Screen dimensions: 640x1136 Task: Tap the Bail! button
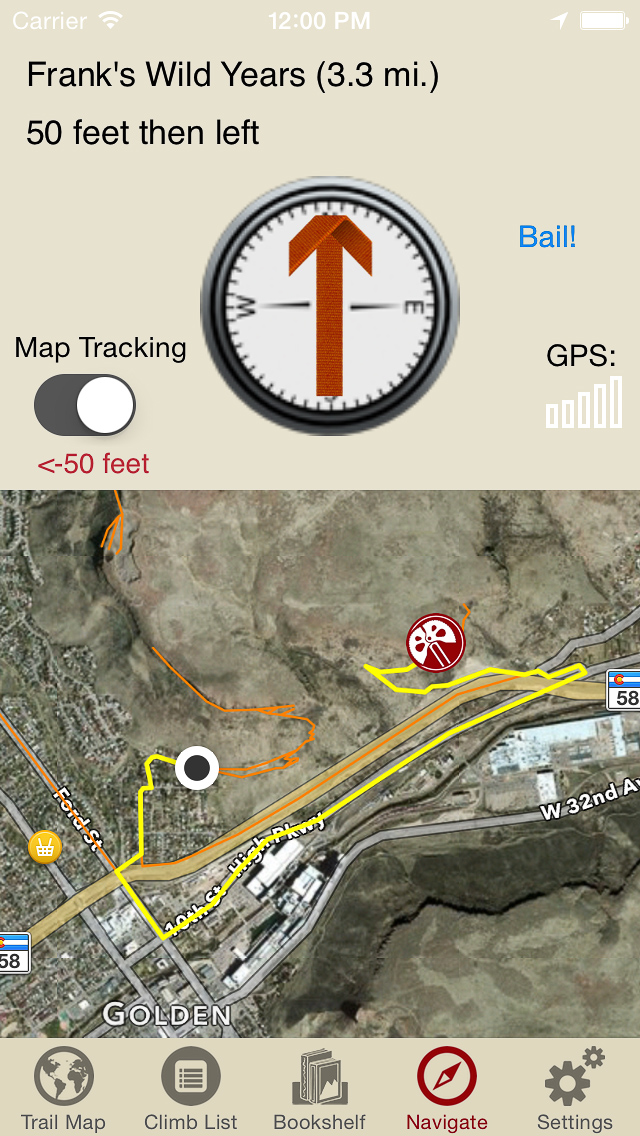[547, 237]
